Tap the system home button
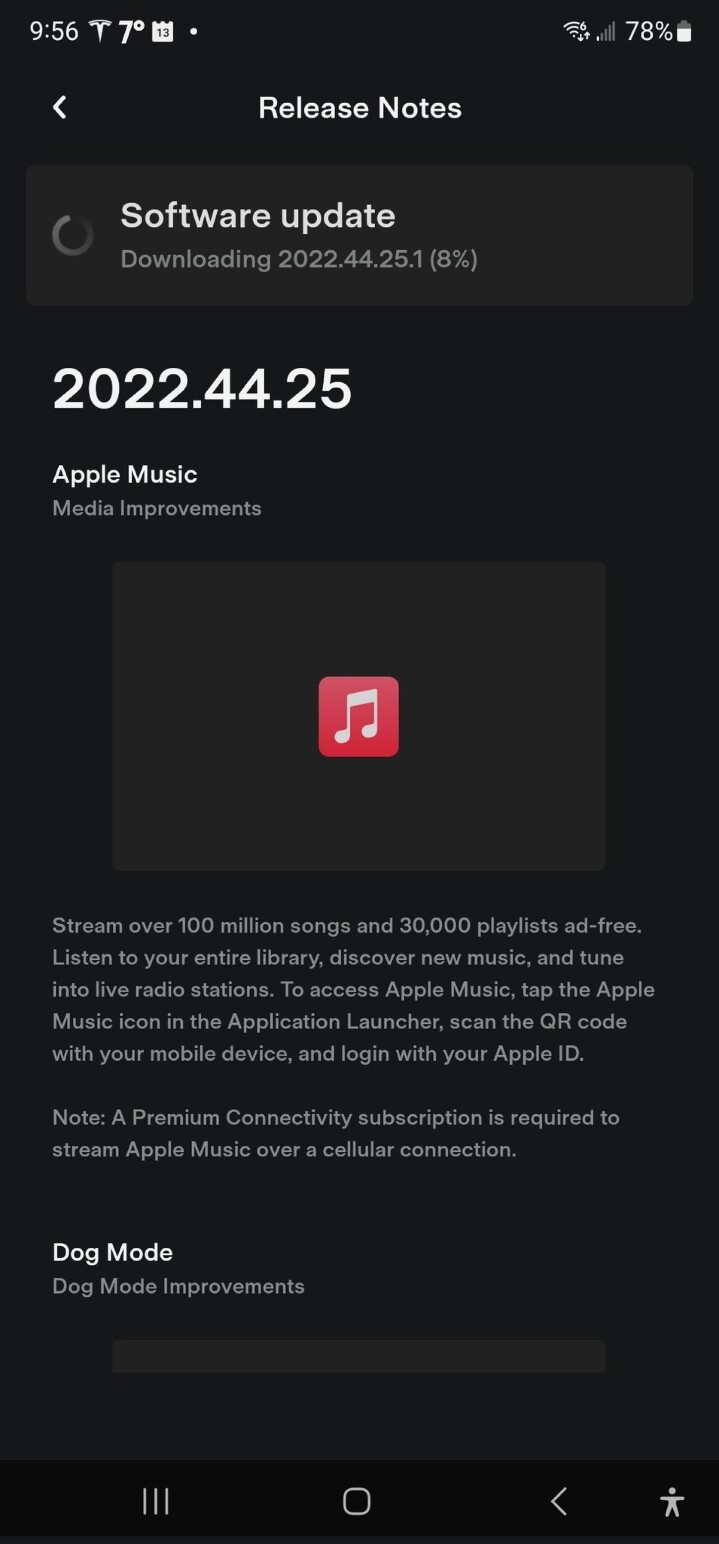 click(357, 1501)
